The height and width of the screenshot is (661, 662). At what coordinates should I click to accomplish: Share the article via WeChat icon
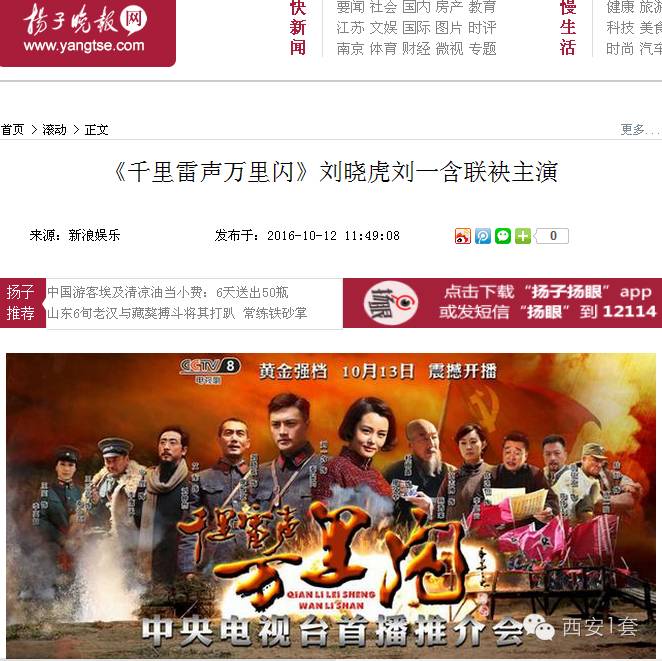point(502,236)
